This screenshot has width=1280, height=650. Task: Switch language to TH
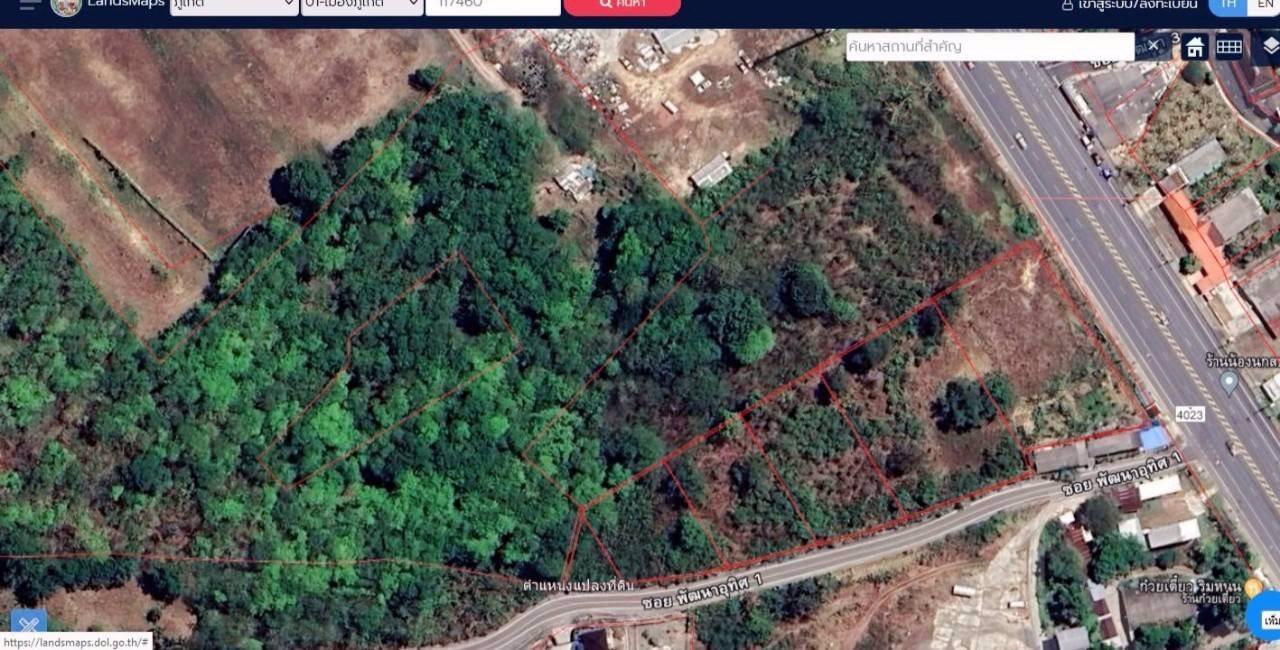click(x=1228, y=5)
